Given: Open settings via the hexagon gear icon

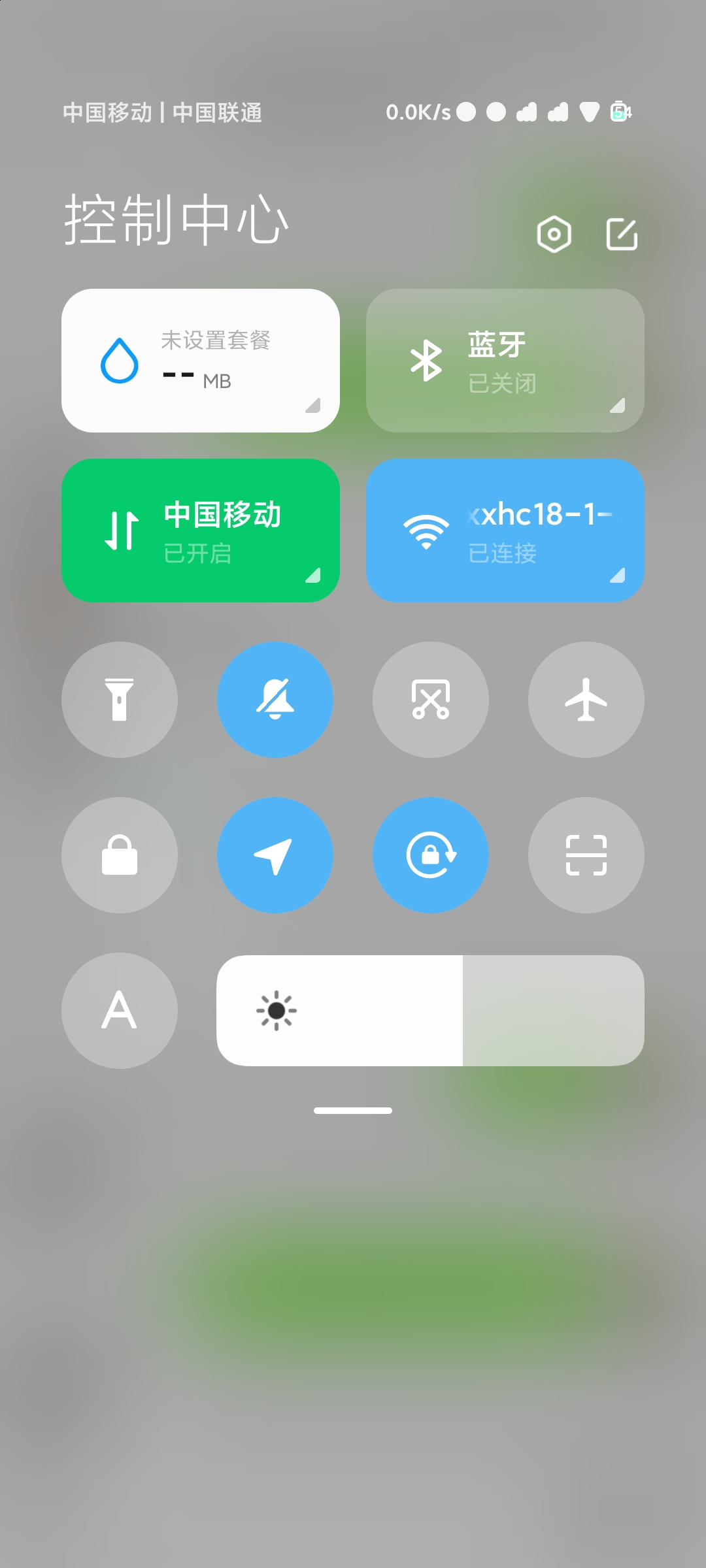Looking at the screenshot, I should click(x=554, y=234).
